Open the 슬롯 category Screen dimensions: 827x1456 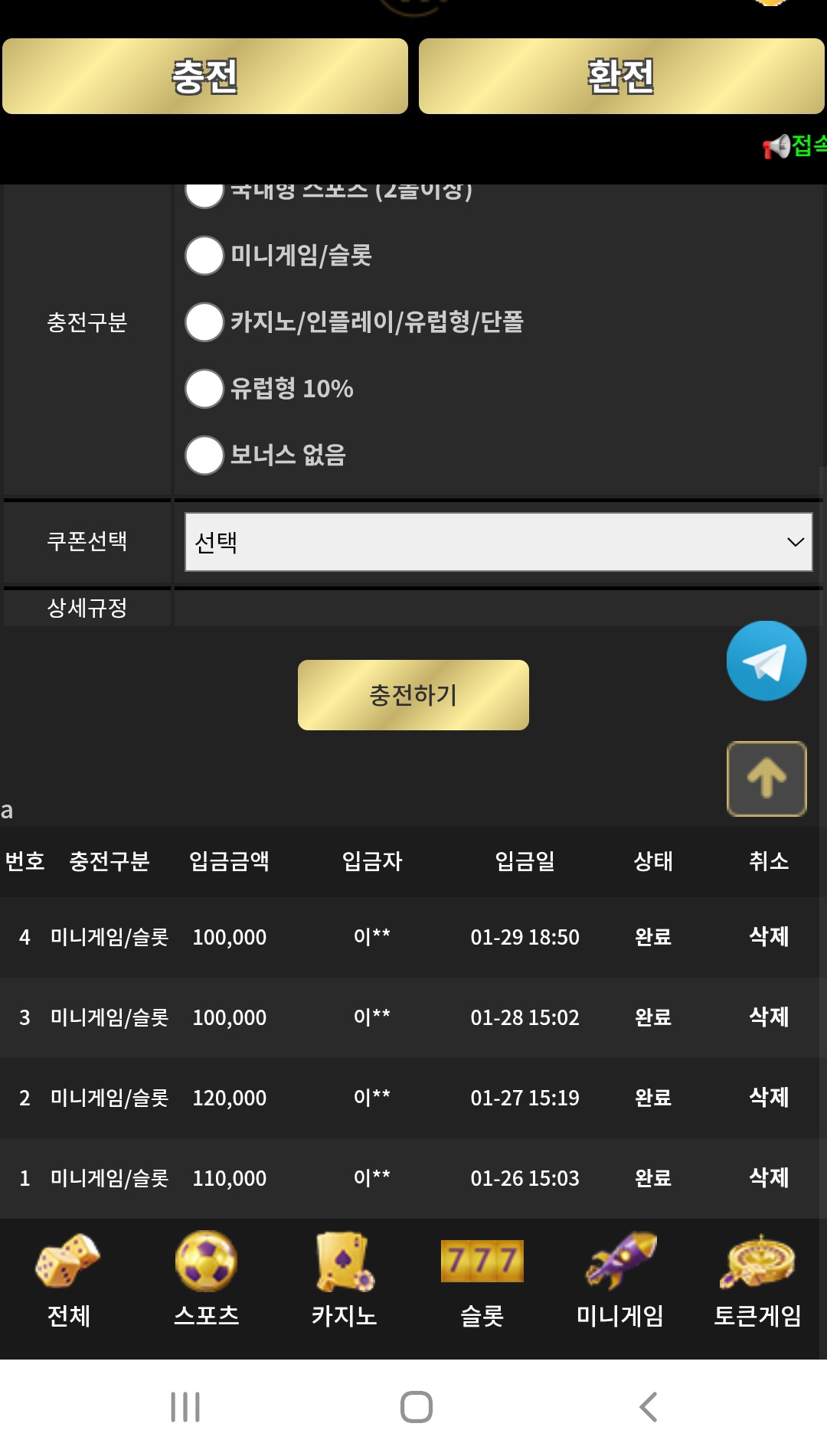point(482,1278)
